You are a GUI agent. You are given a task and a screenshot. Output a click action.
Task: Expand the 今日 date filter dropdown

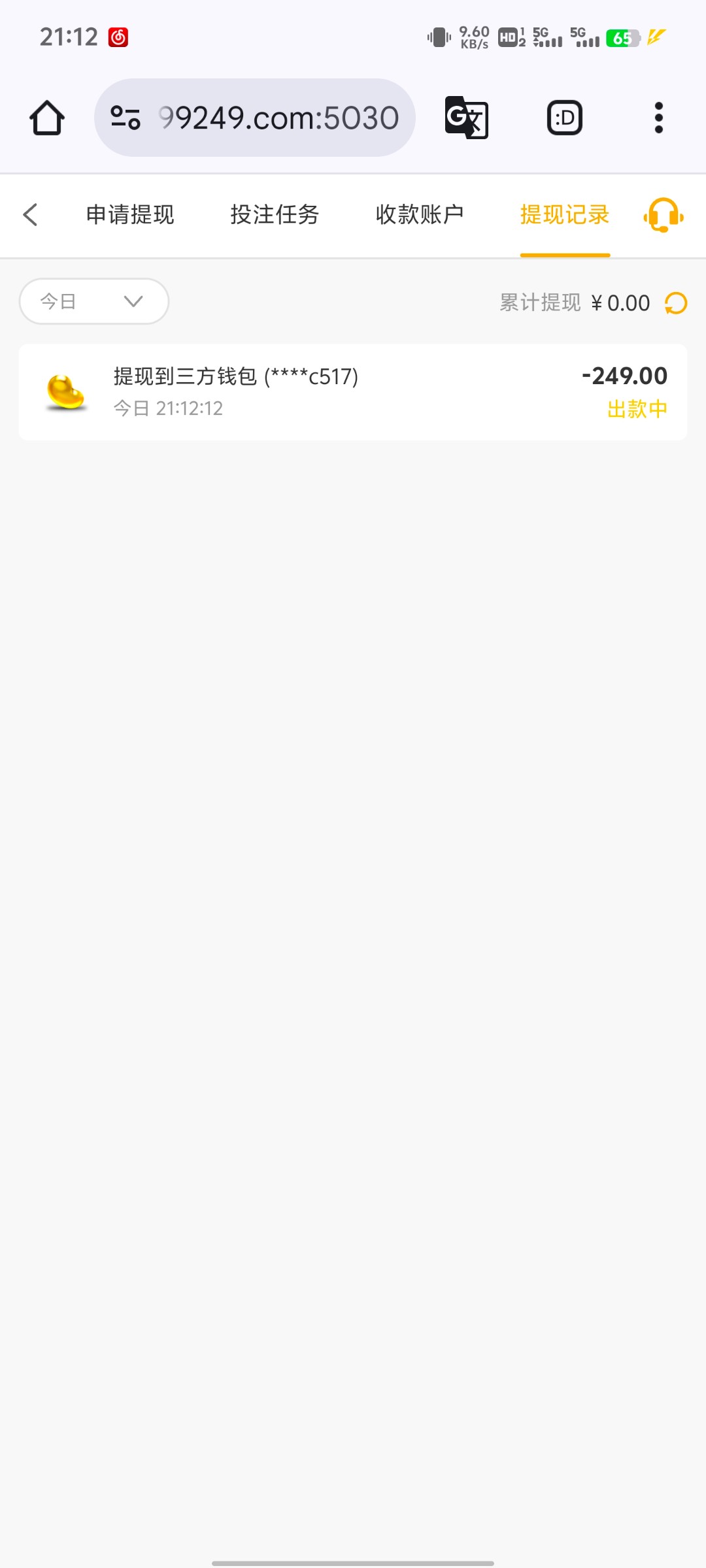click(94, 301)
